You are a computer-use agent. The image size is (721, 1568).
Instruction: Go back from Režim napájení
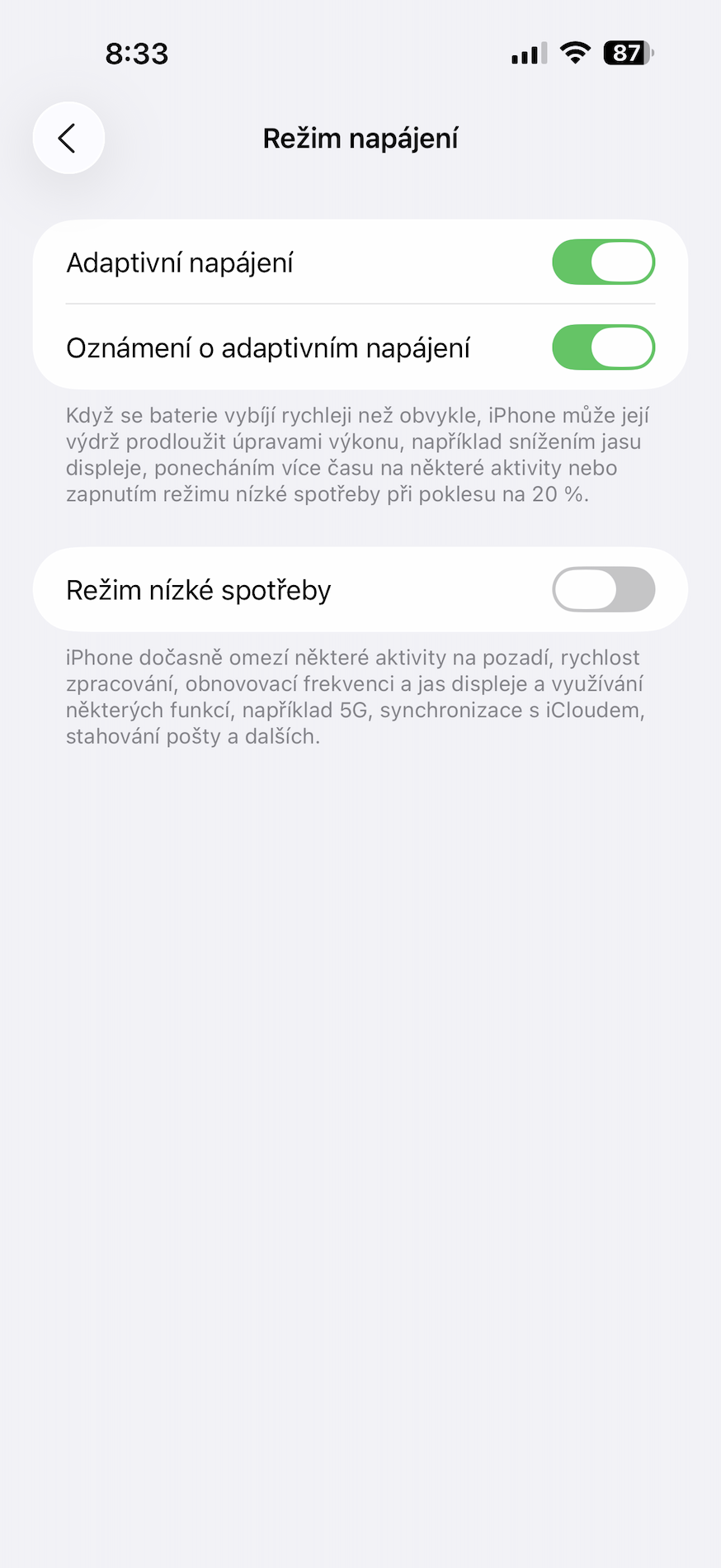click(x=68, y=138)
